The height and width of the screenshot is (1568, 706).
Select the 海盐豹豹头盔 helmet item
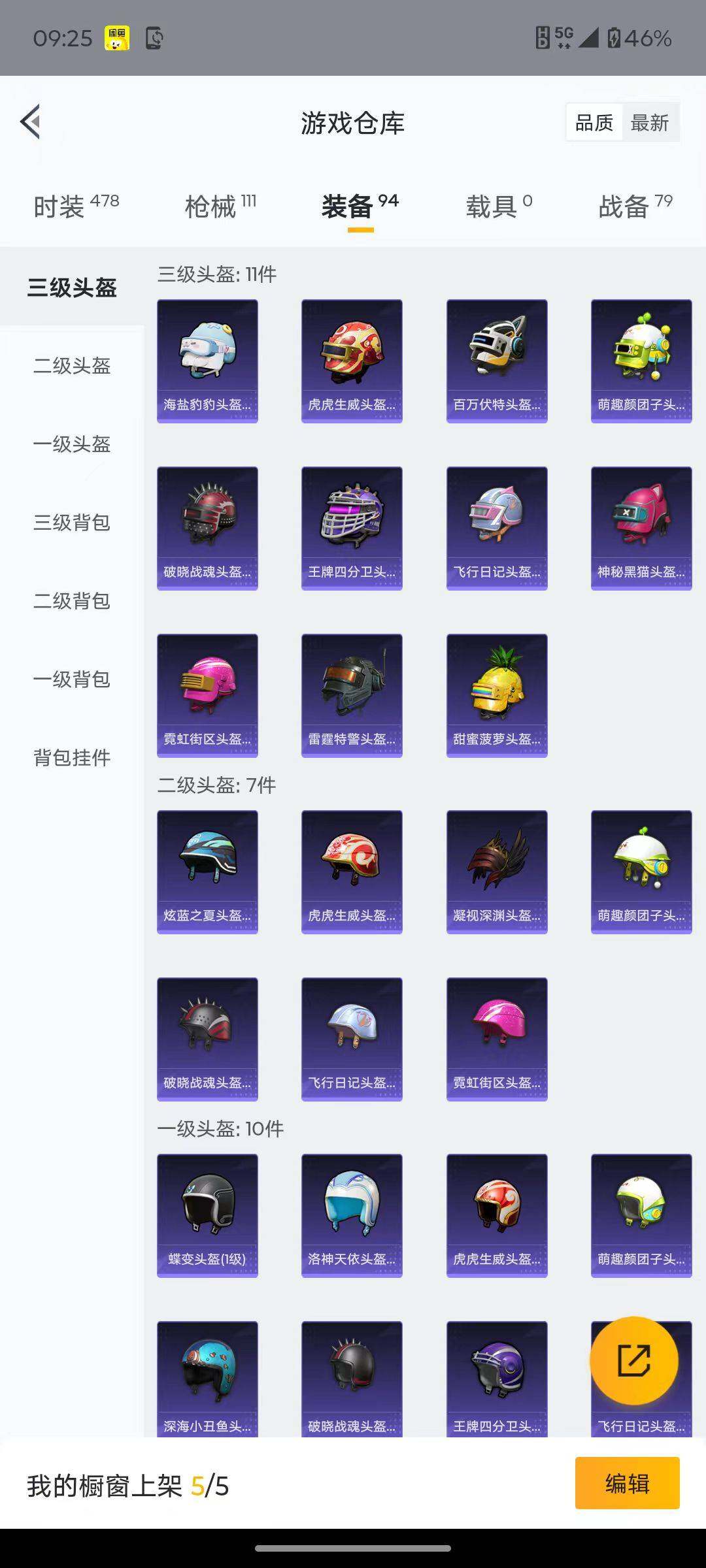[x=207, y=358]
